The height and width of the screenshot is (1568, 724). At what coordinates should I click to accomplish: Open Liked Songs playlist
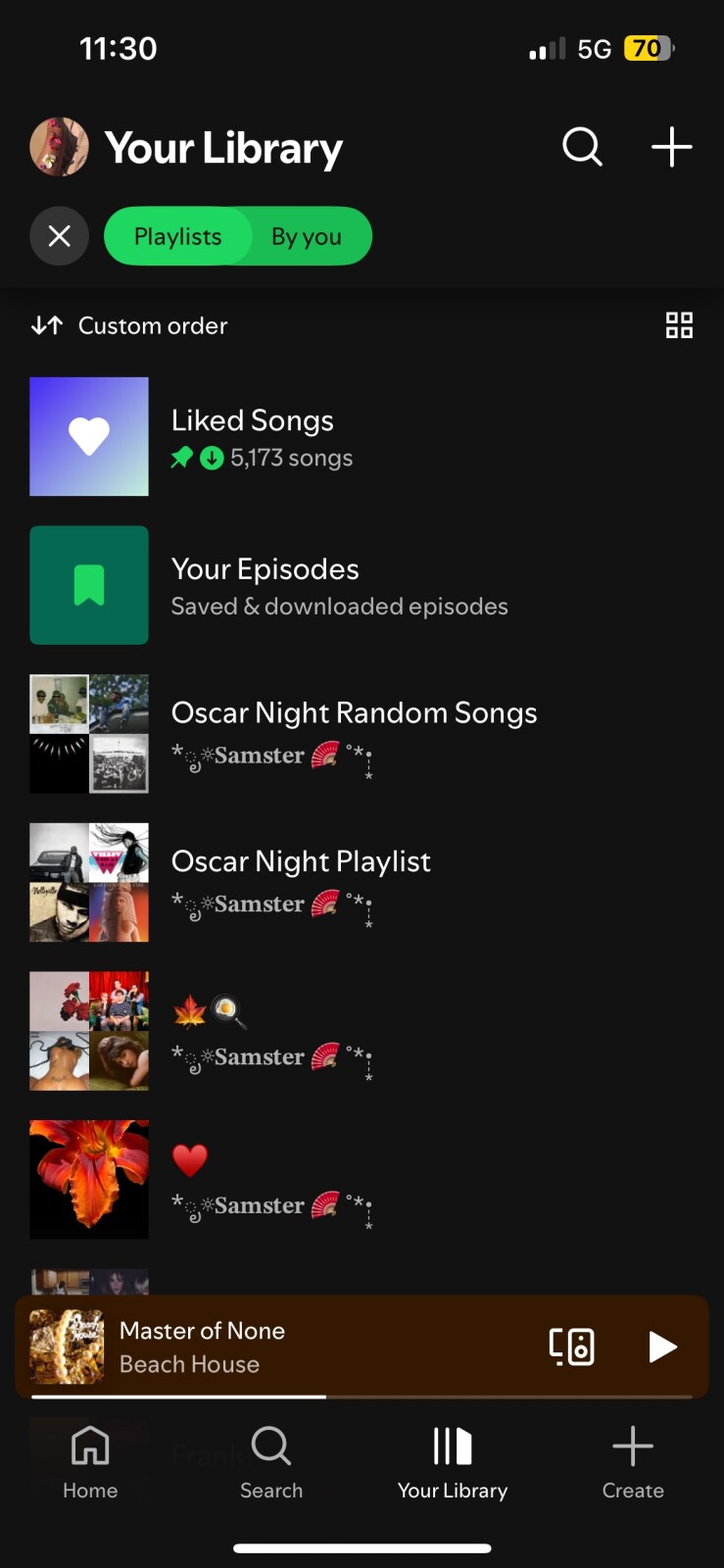coord(255,437)
